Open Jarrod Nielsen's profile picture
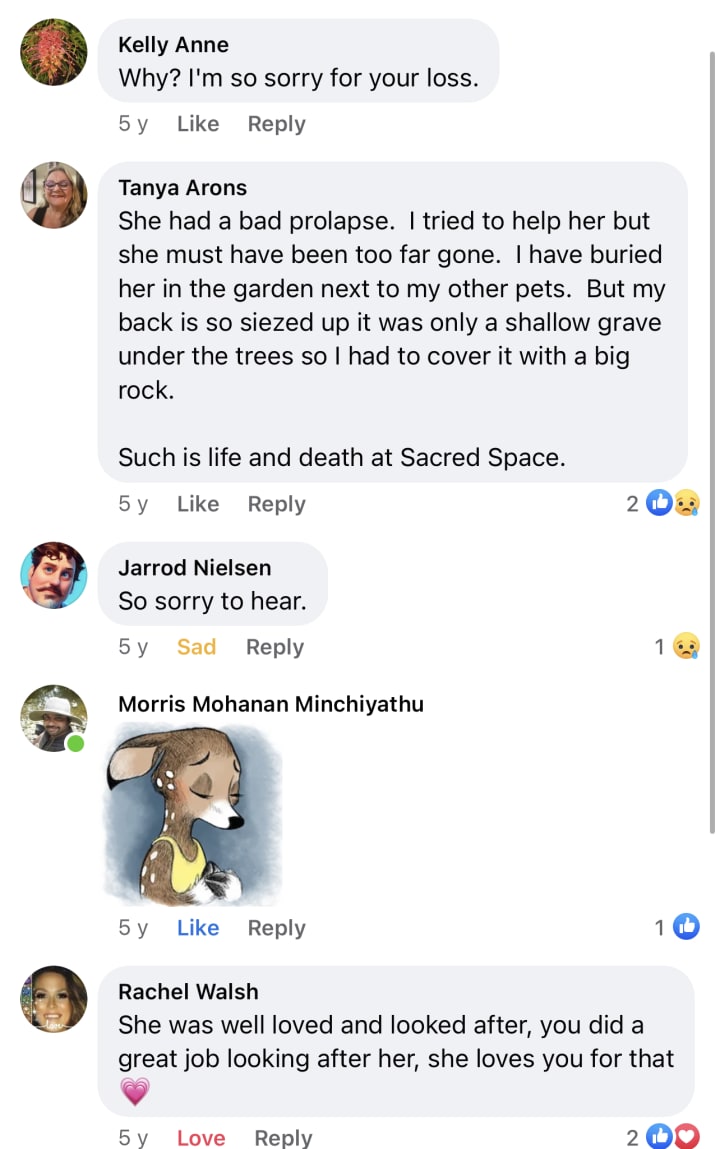 click(x=54, y=575)
